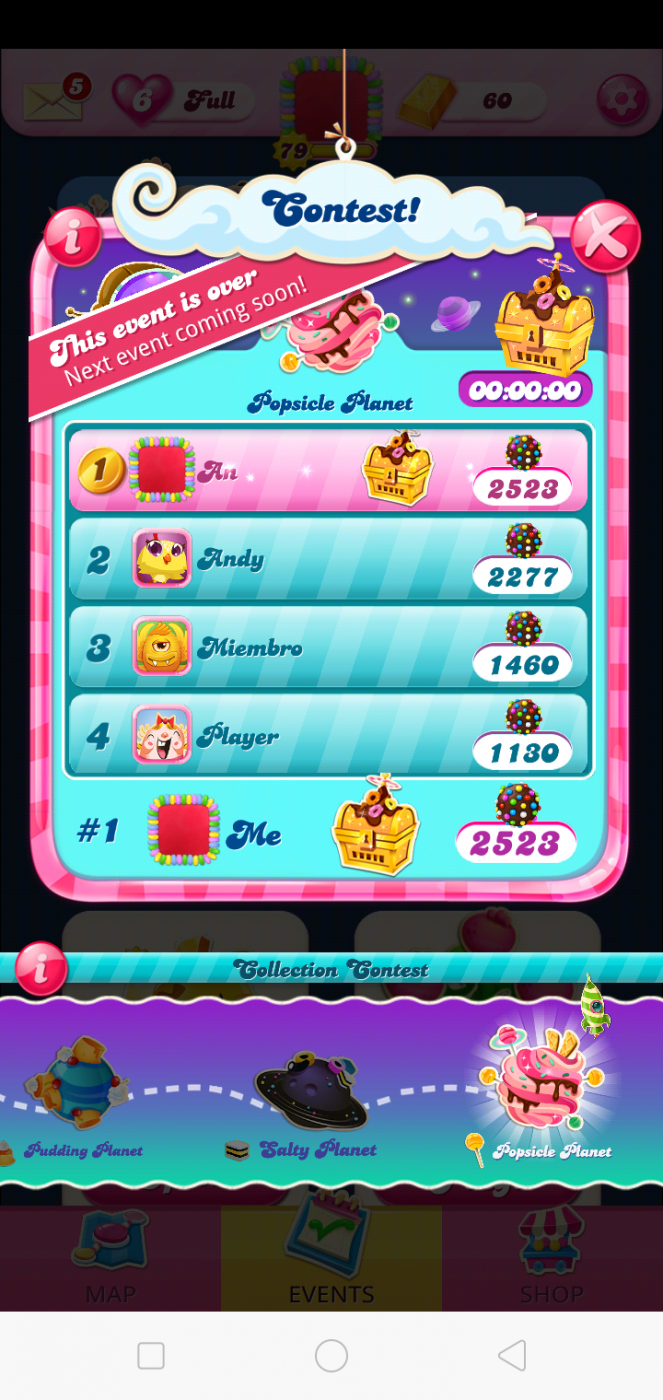
Task: Switch to the Shop tab
Action: coord(551,1258)
